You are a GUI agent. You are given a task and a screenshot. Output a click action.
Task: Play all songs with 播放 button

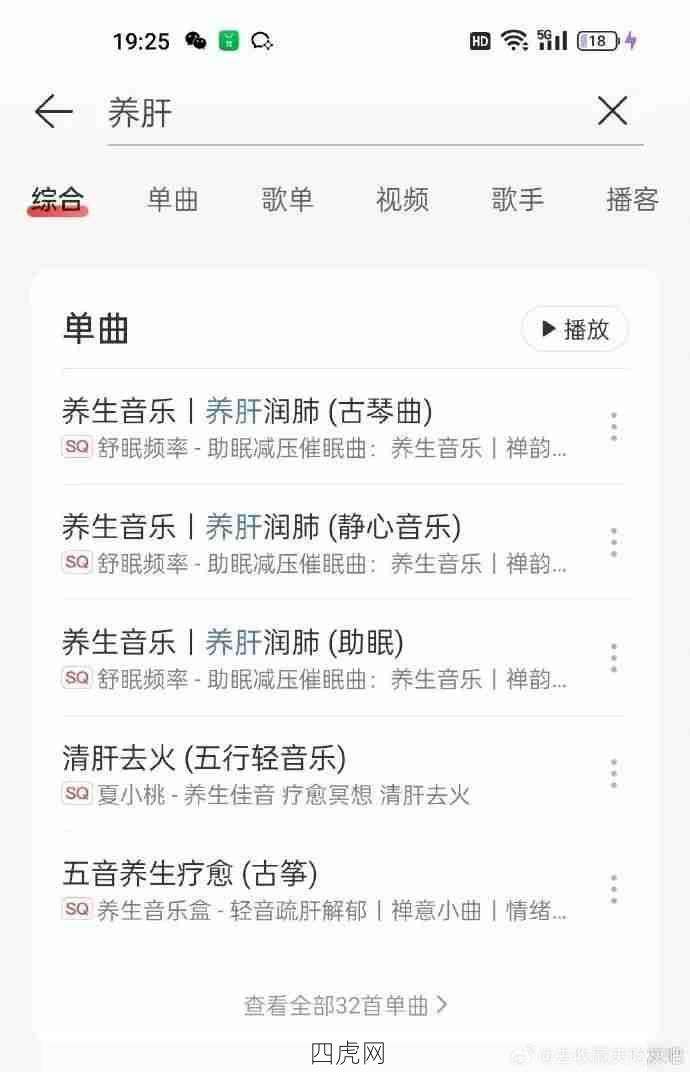pos(575,329)
